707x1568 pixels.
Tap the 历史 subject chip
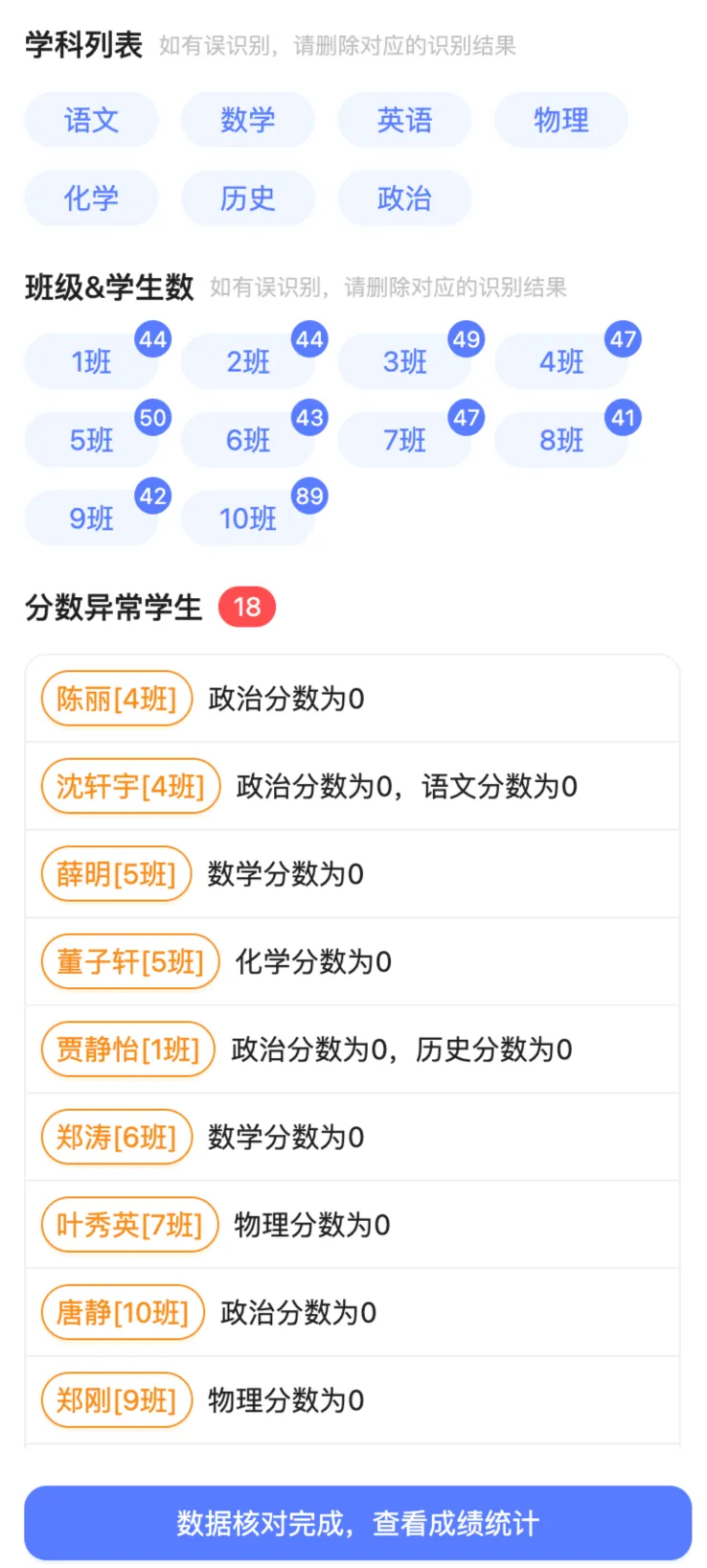click(247, 198)
